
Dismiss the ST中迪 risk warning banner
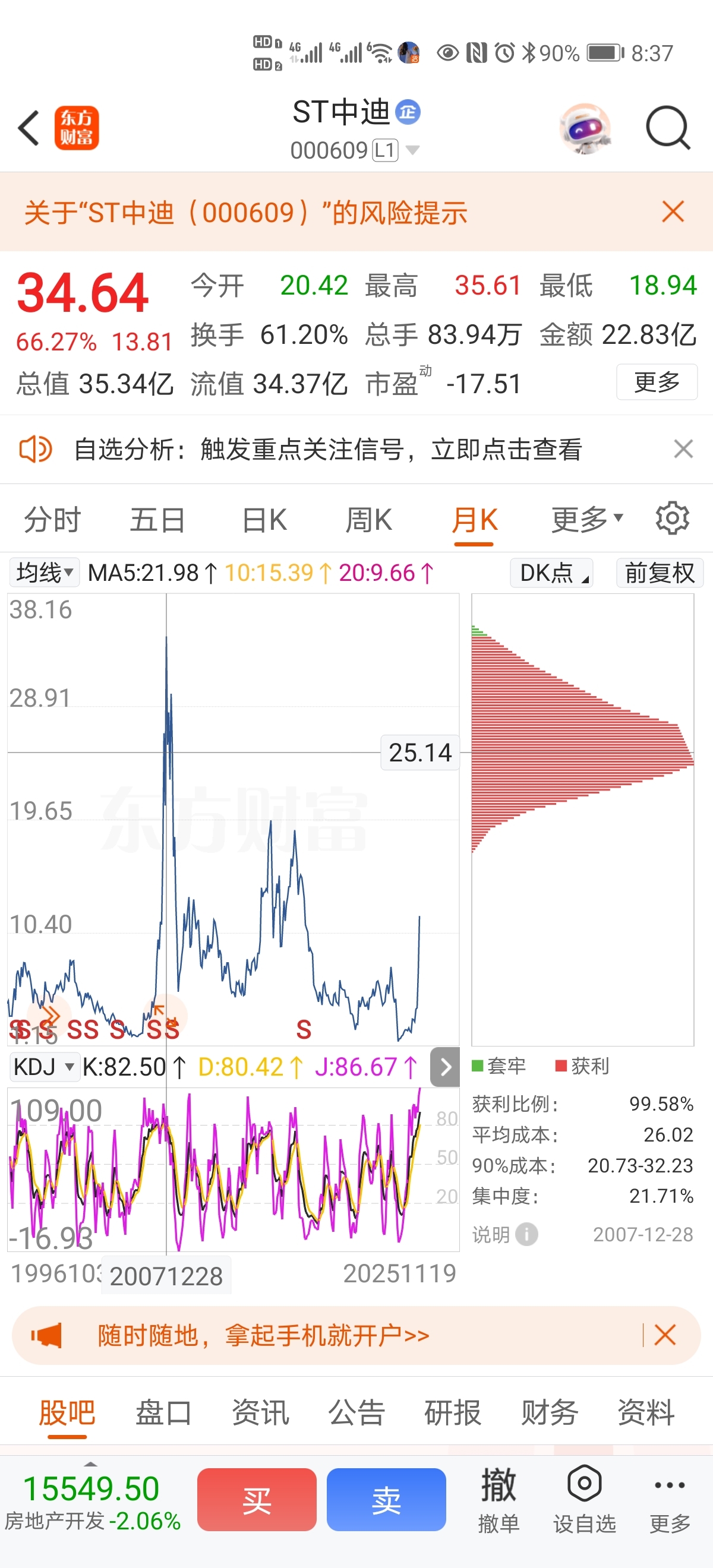point(672,212)
